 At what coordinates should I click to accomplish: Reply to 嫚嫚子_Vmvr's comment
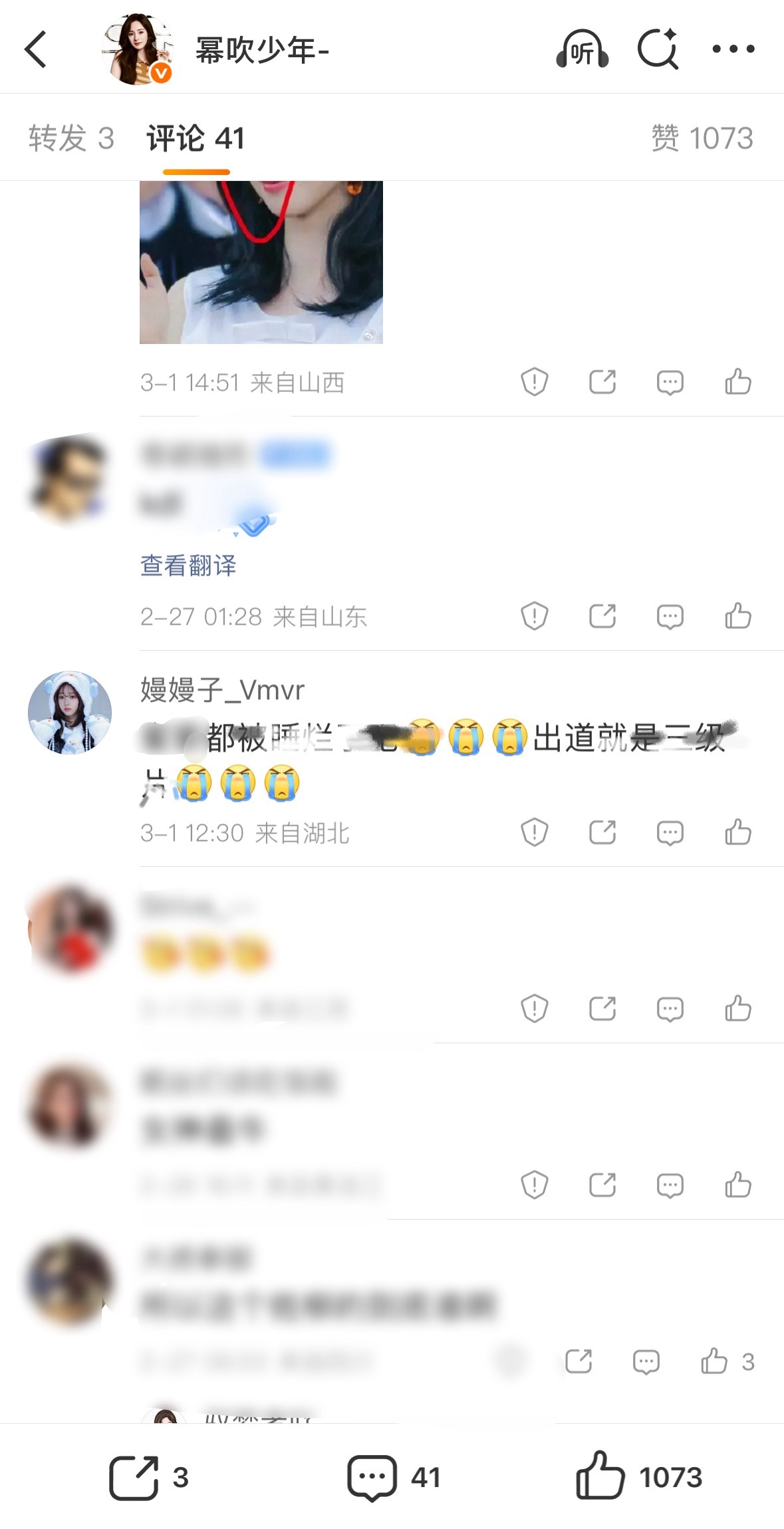pyautogui.click(x=670, y=831)
